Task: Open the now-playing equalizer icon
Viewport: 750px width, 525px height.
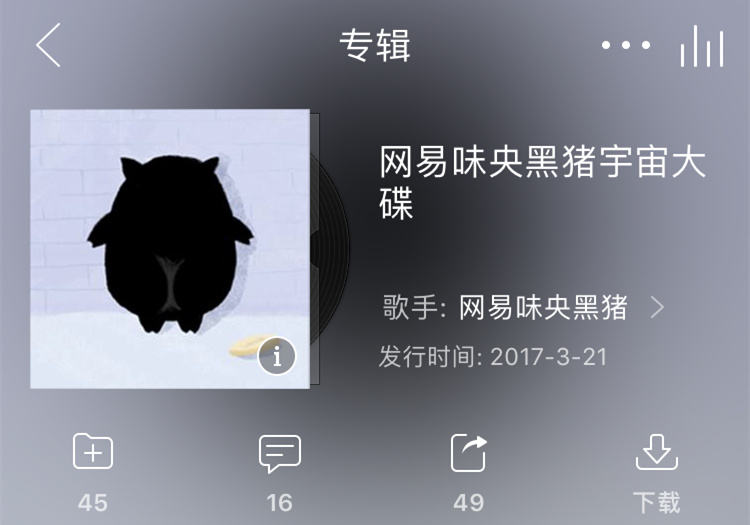Action: click(x=701, y=46)
